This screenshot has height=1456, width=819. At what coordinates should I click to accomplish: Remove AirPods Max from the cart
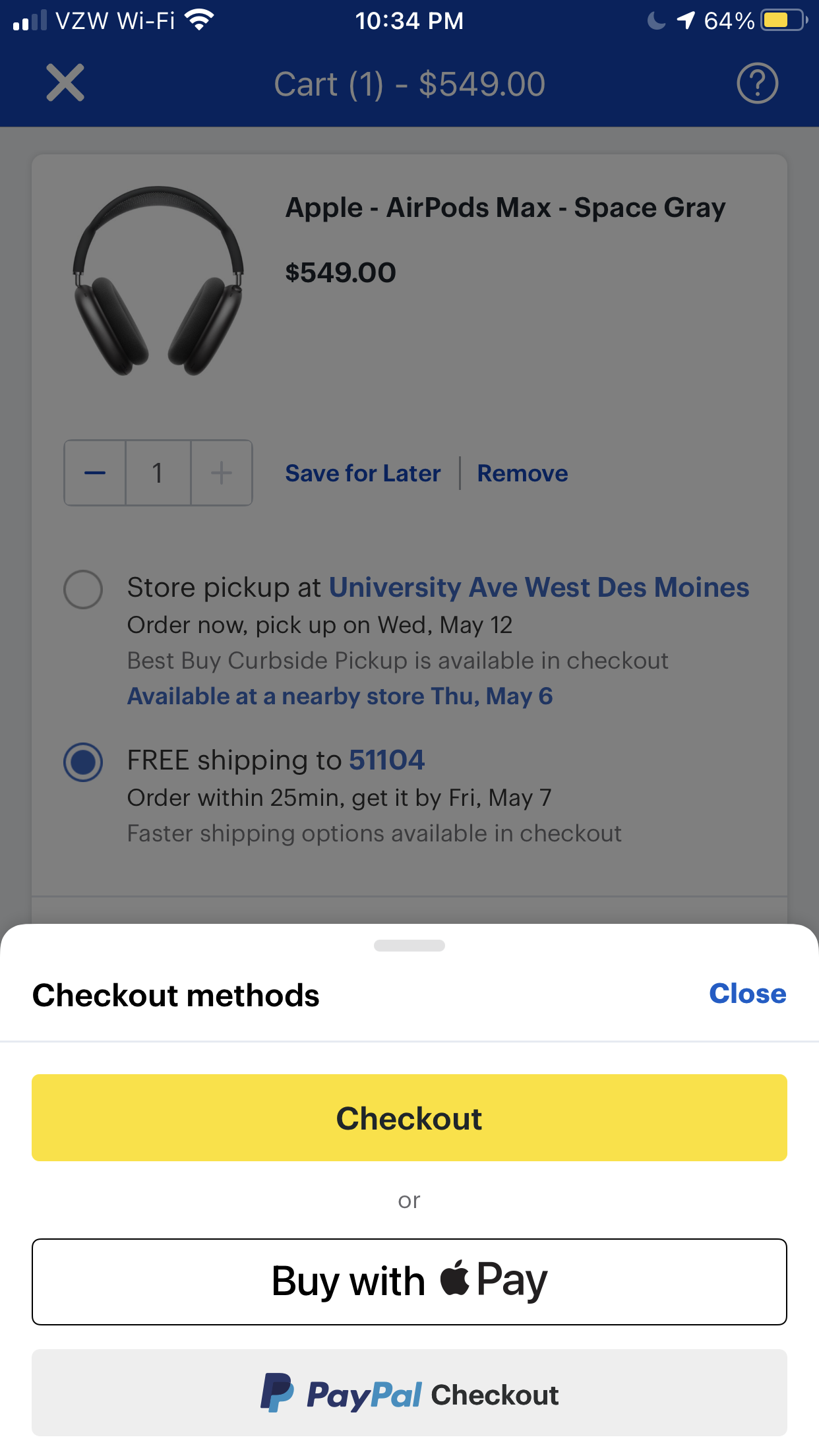[522, 473]
